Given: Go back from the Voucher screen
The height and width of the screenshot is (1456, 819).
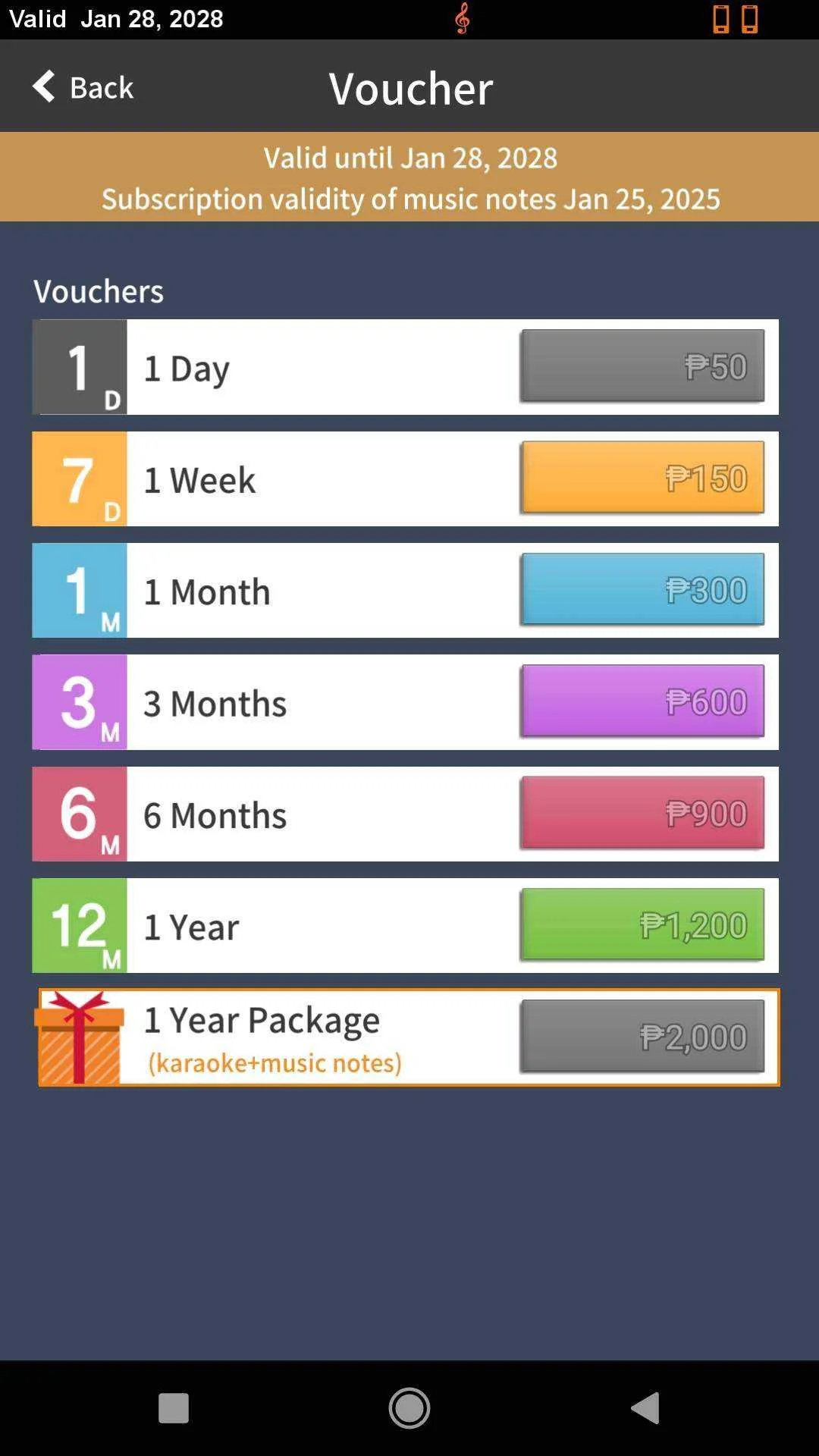Looking at the screenshot, I should click(x=83, y=87).
